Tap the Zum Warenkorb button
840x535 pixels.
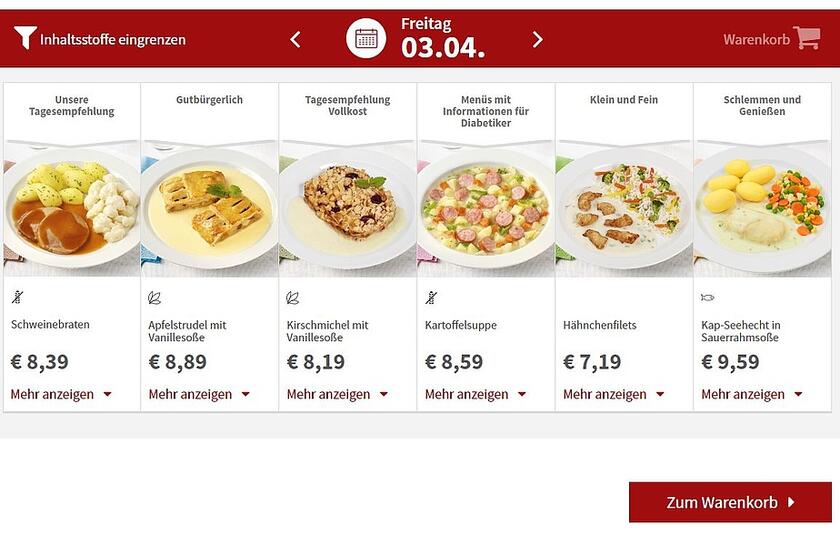tap(730, 502)
